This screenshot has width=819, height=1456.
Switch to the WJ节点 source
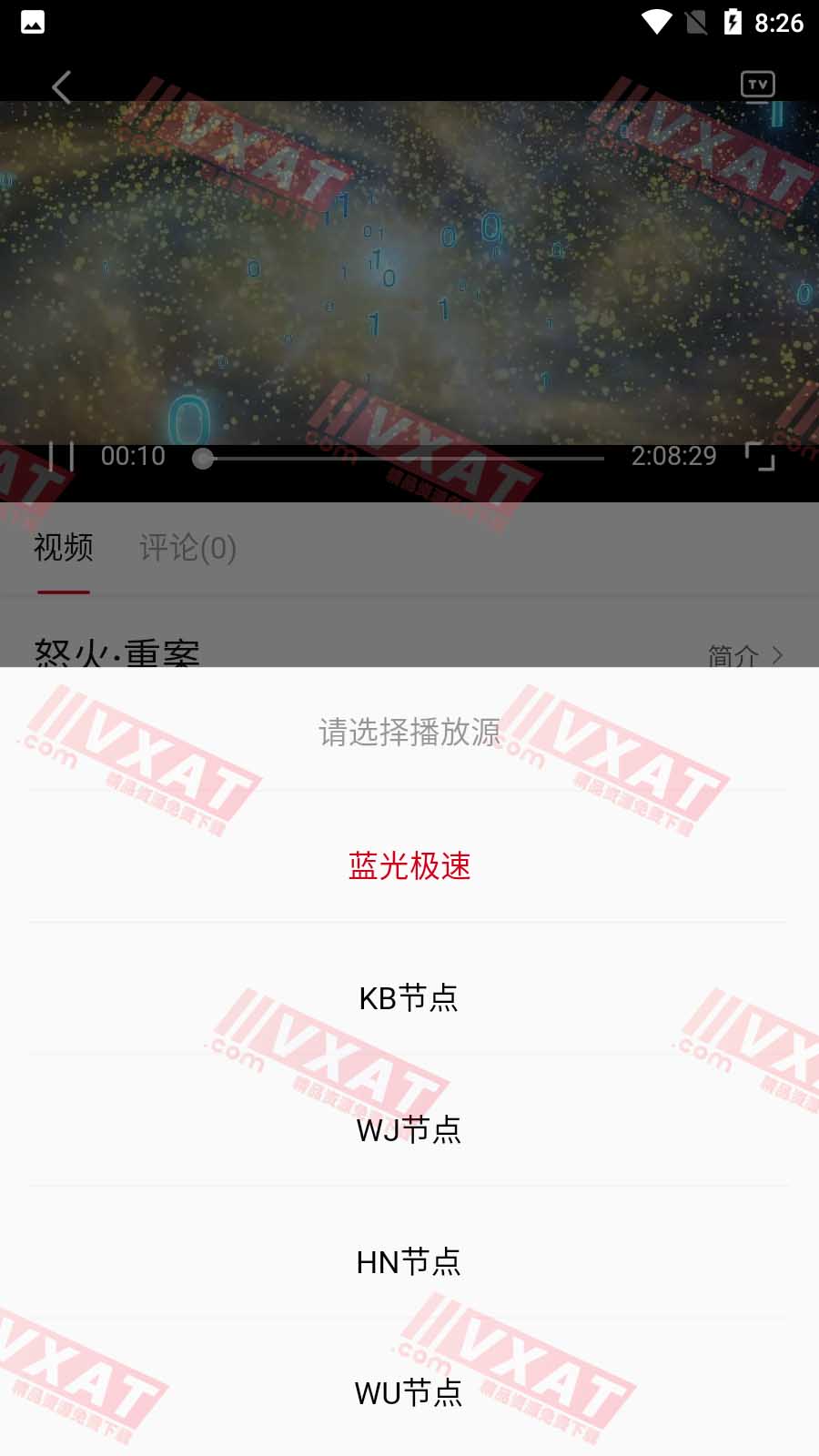click(409, 1130)
